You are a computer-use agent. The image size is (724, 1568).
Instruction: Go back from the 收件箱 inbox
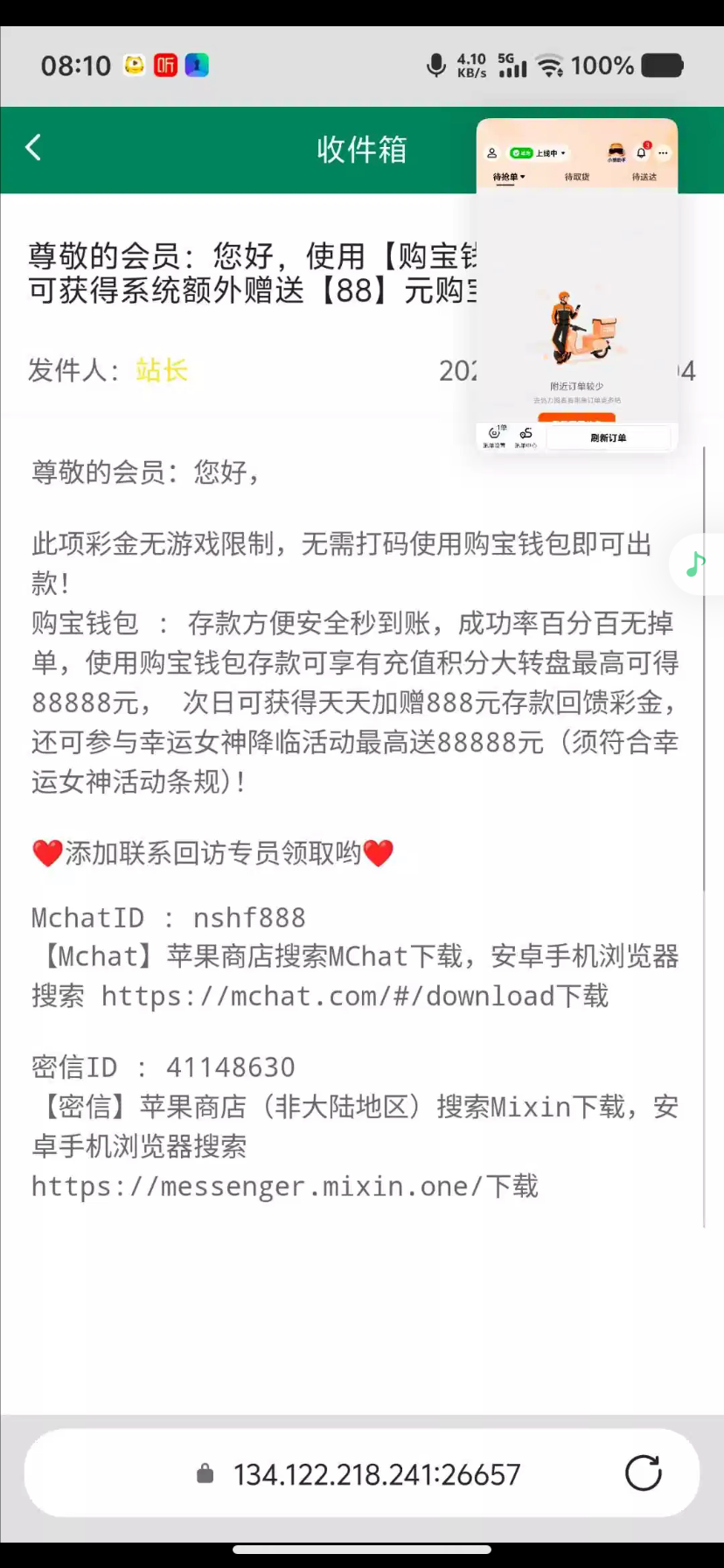click(x=33, y=148)
